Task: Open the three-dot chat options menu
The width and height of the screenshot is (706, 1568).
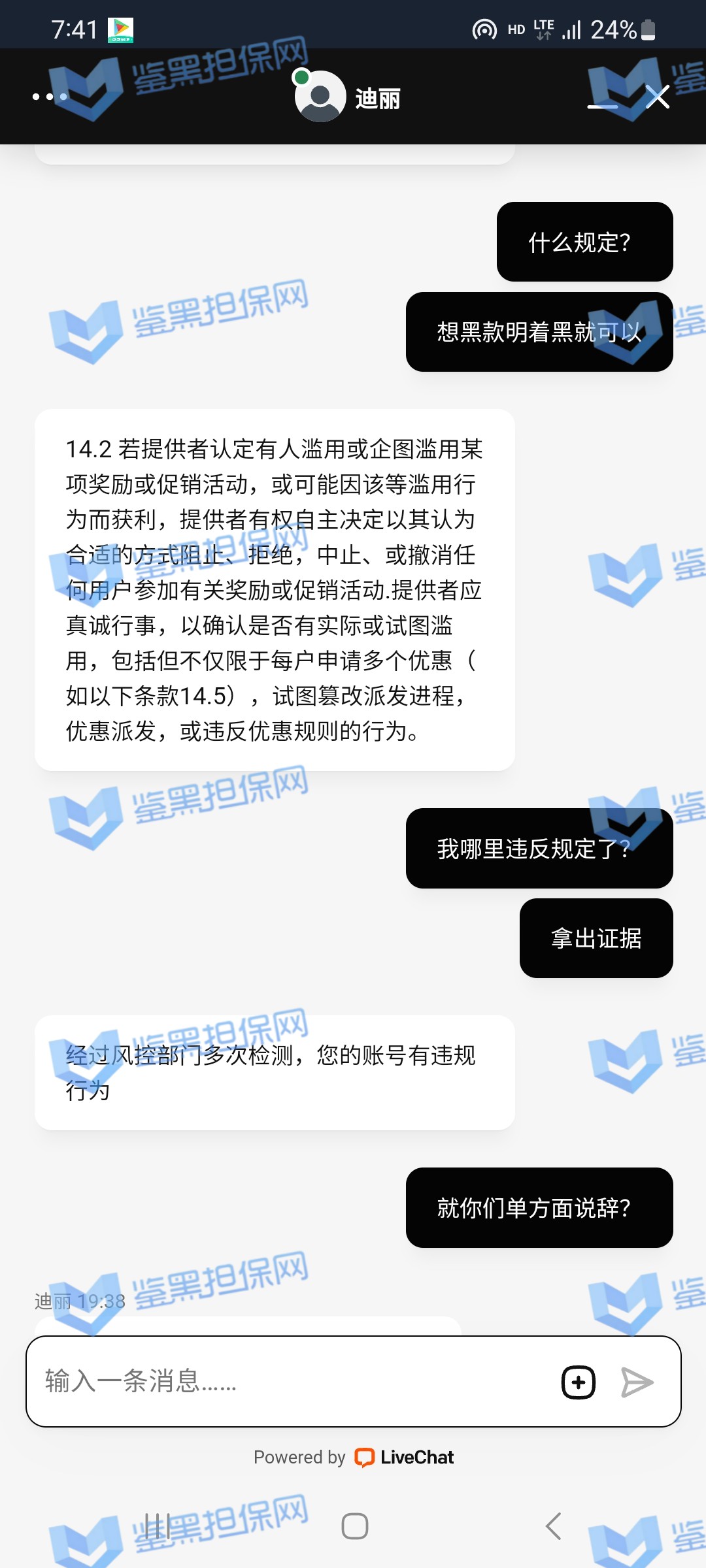Action: pyautogui.click(x=50, y=97)
